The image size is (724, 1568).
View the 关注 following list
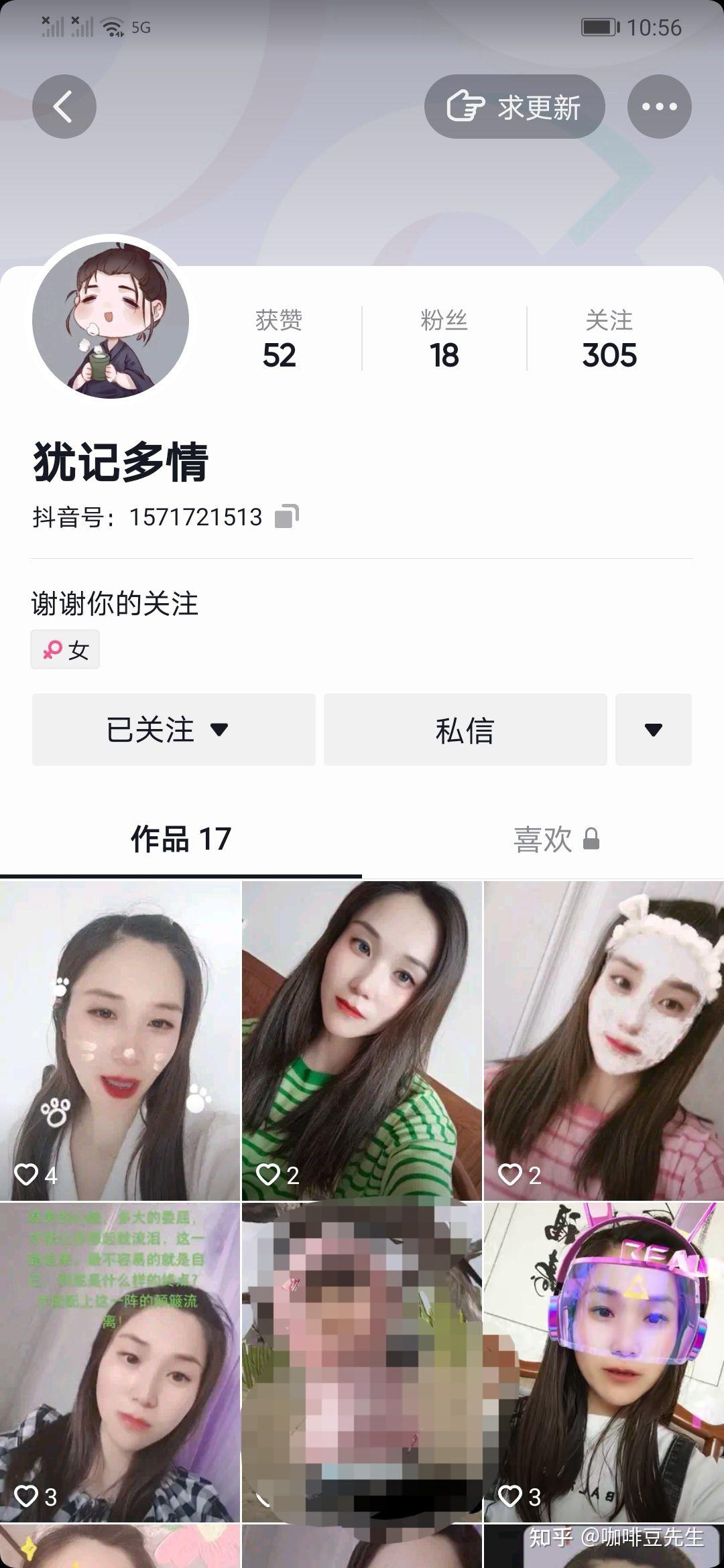[x=609, y=339]
